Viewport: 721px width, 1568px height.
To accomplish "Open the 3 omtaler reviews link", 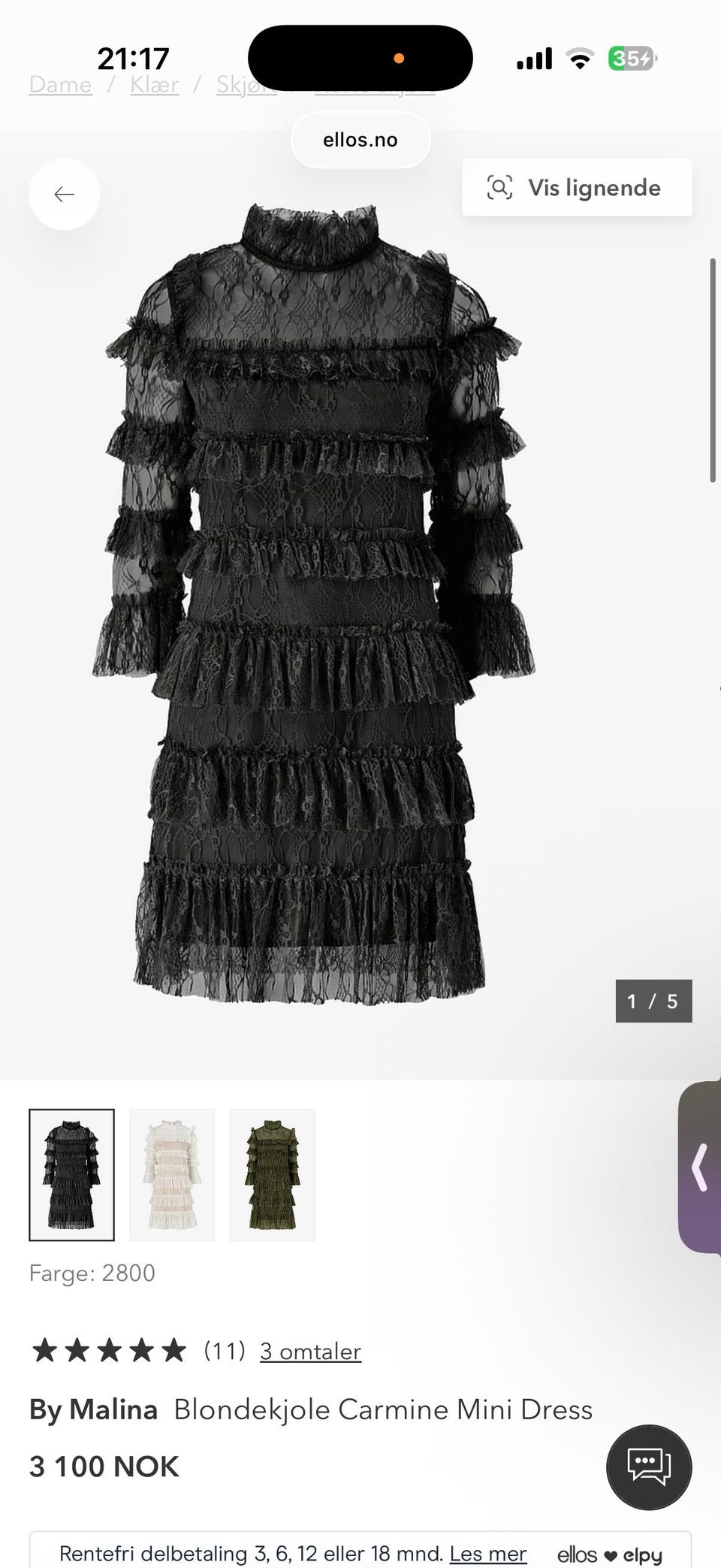I will (x=310, y=1352).
